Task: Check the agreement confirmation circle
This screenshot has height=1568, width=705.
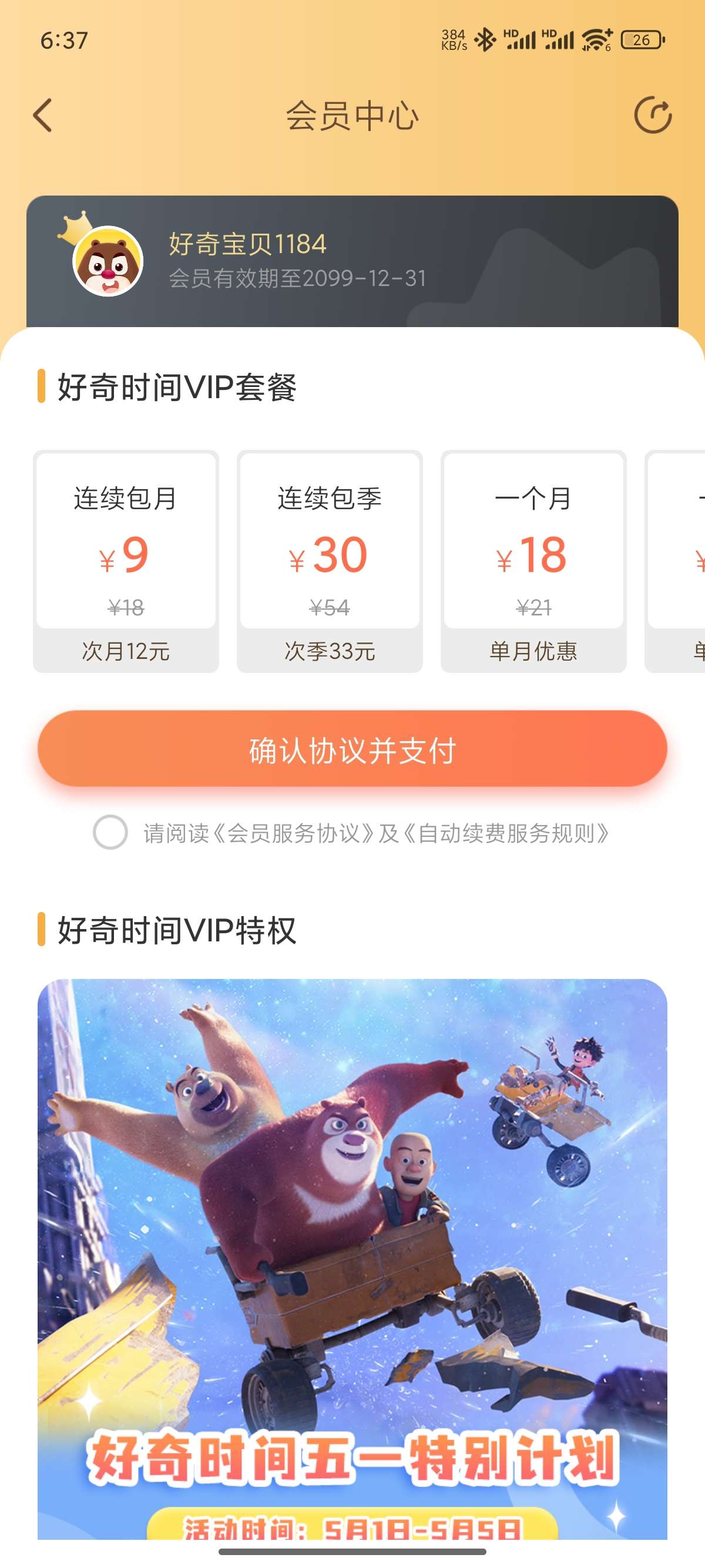Action: click(110, 832)
